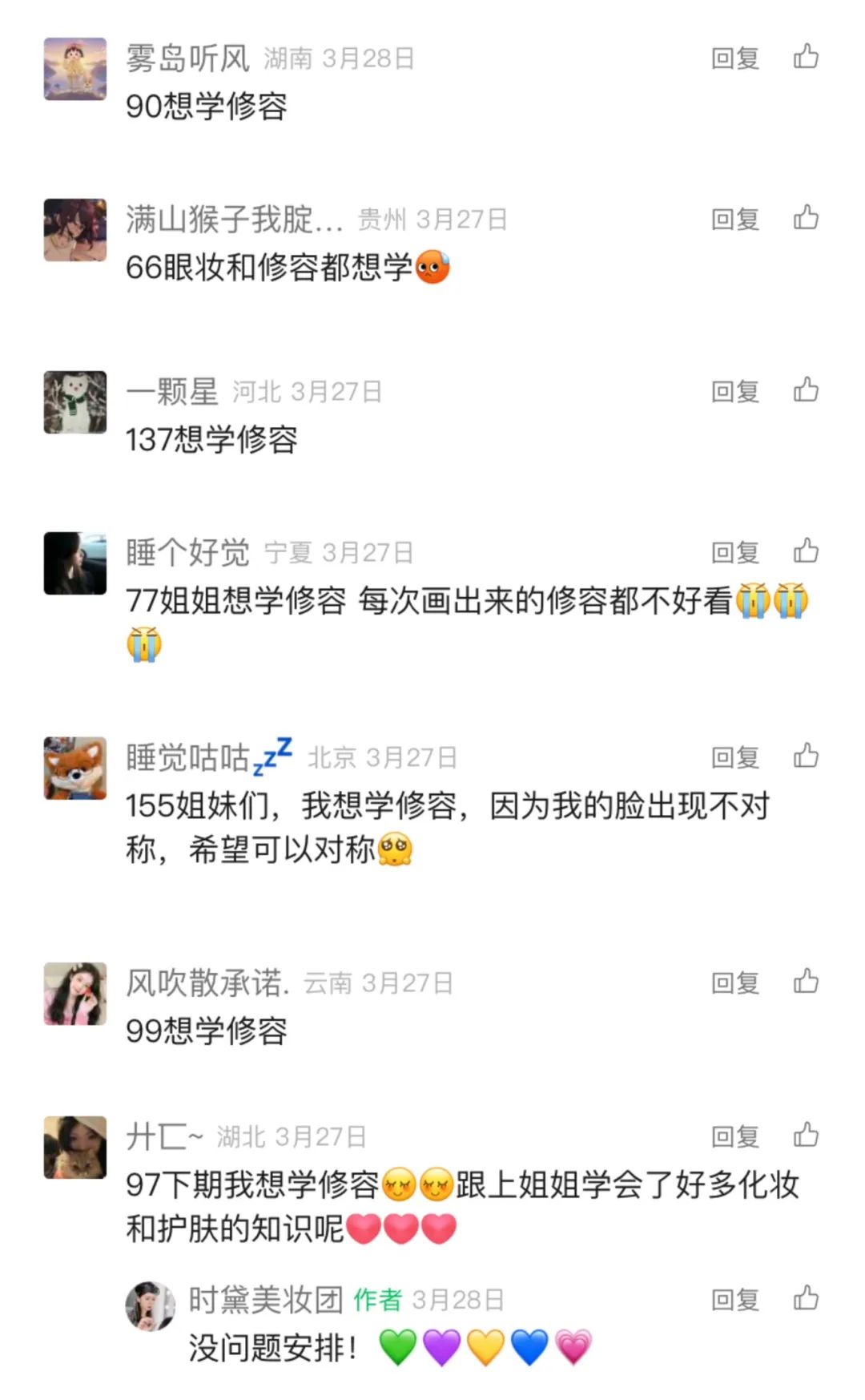
Task: Like the author reply from 时黛美妆团
Action: tap(806, 1298)
